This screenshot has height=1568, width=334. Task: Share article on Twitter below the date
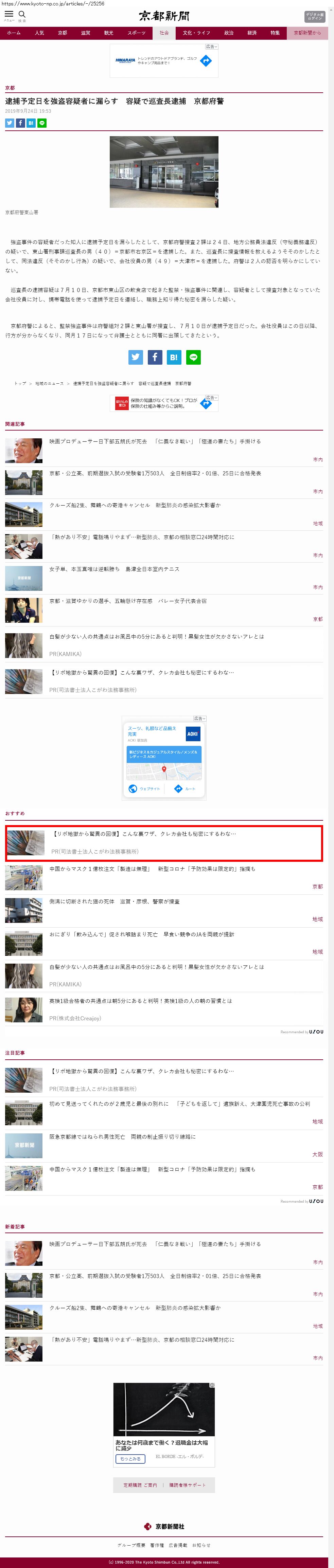[10, 123]
